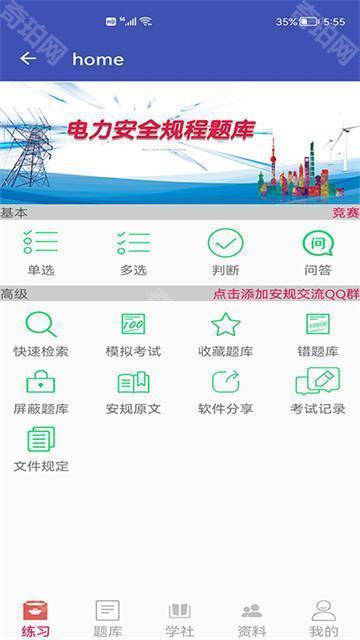
Task: Start 模拟考试 mock exam
Action: (133, 335)
